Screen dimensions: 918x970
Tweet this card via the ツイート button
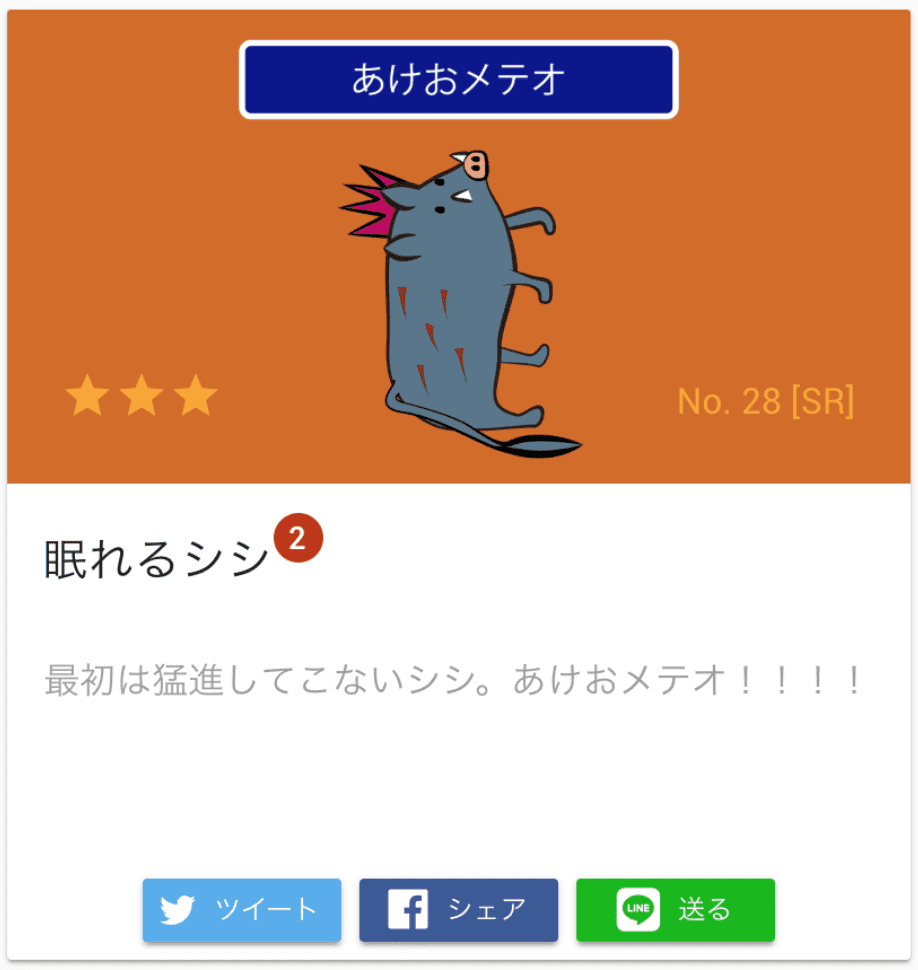(242, 910)
